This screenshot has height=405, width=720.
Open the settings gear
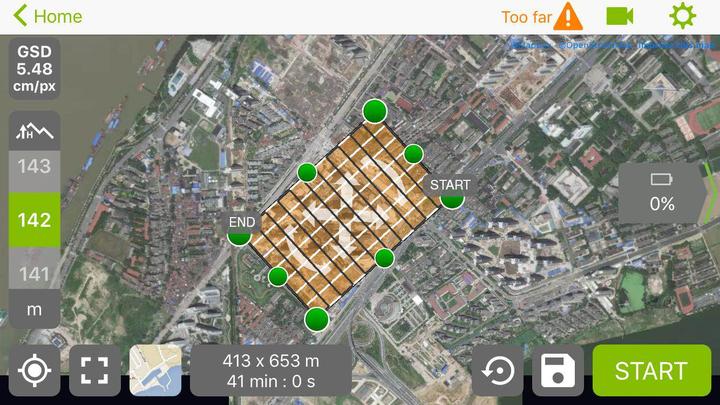click(682, 16)
